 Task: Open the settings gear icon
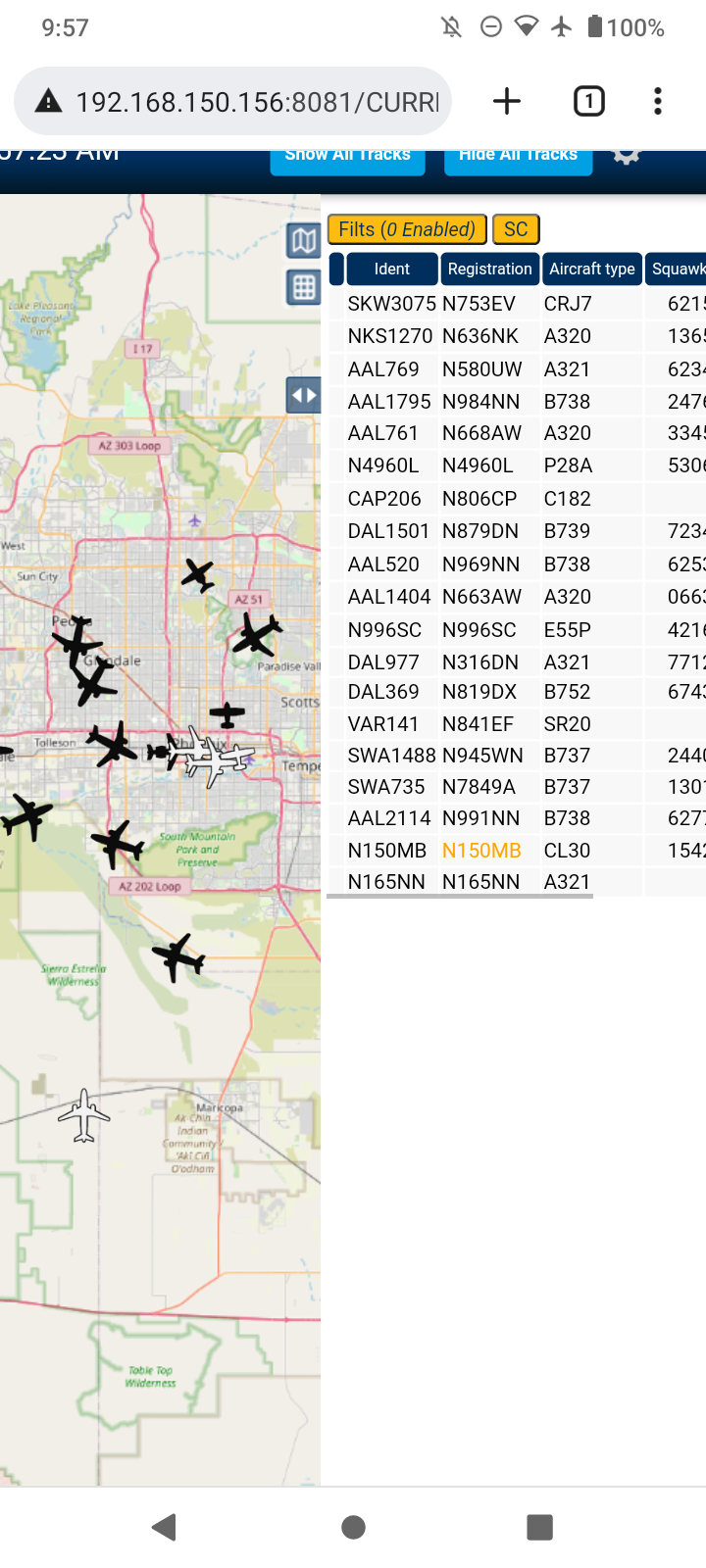pos(627,157)
